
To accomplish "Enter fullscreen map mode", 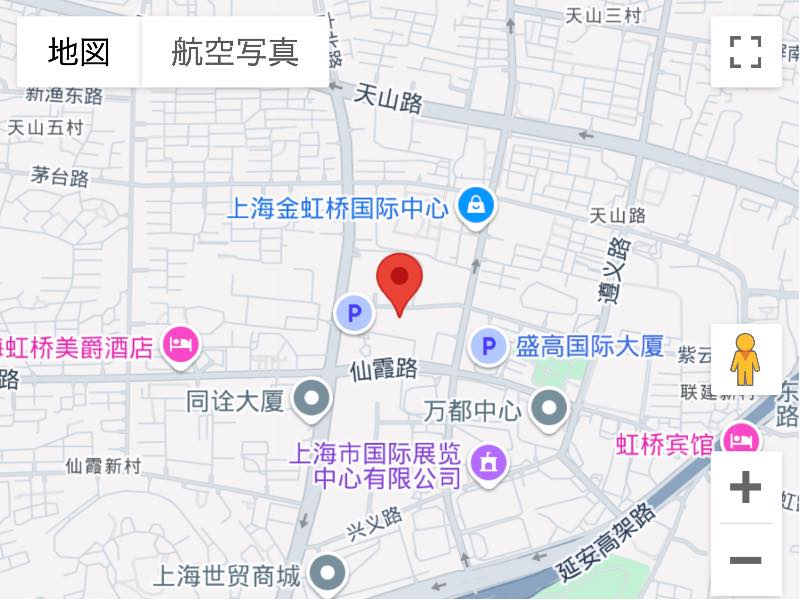I will click(x=745, y=52).
